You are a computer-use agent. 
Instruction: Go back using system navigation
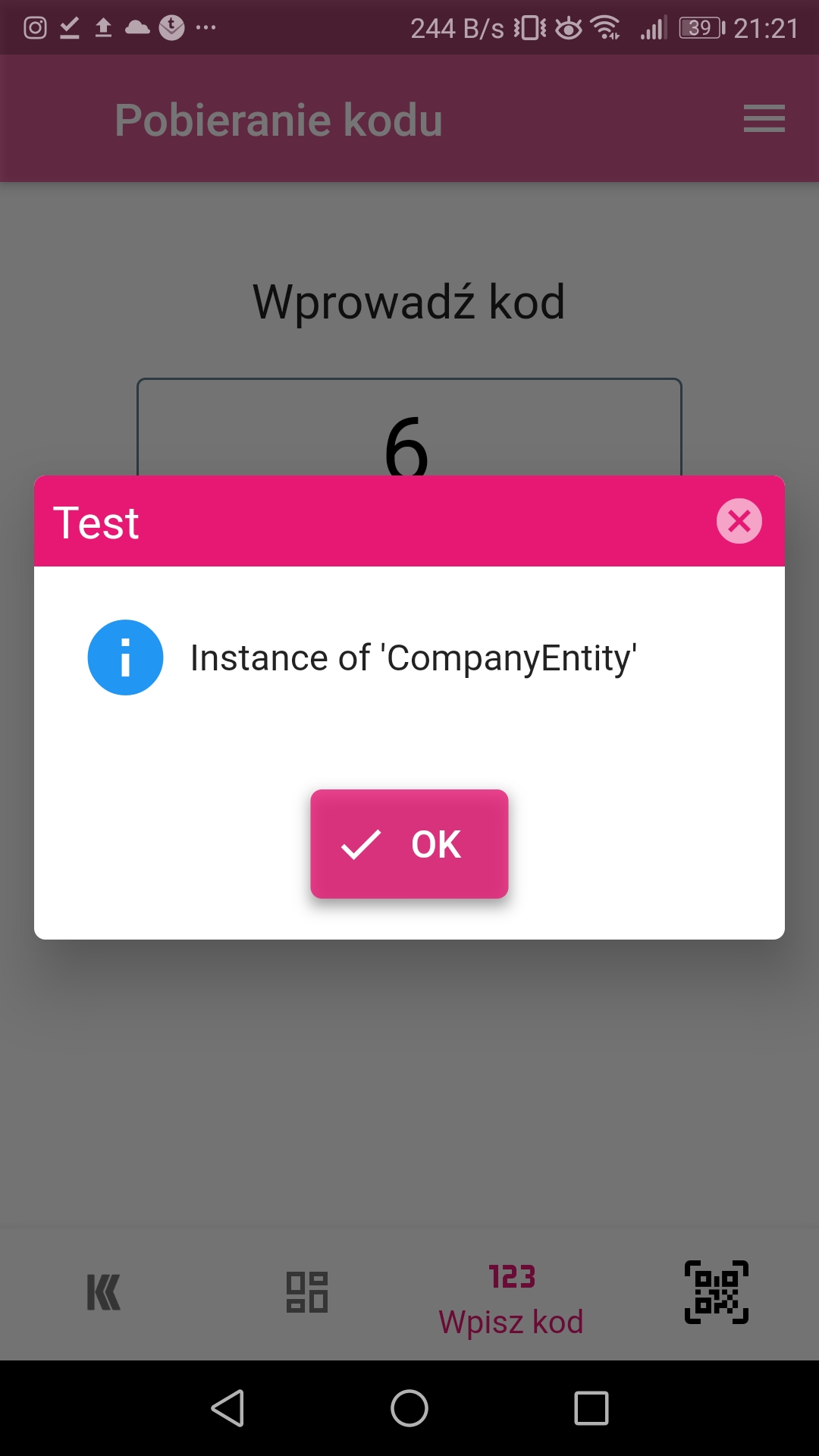coord(227,1408)
